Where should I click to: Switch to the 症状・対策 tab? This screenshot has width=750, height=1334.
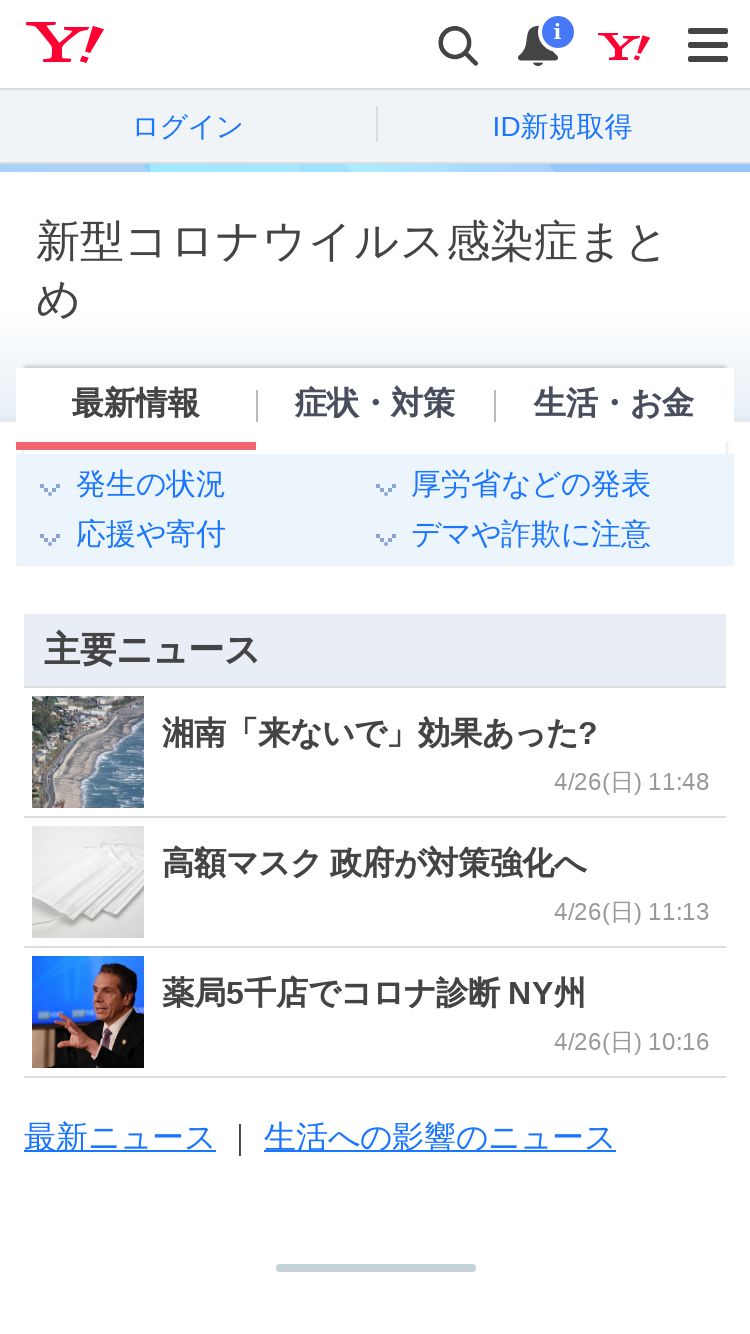(375, 404)
